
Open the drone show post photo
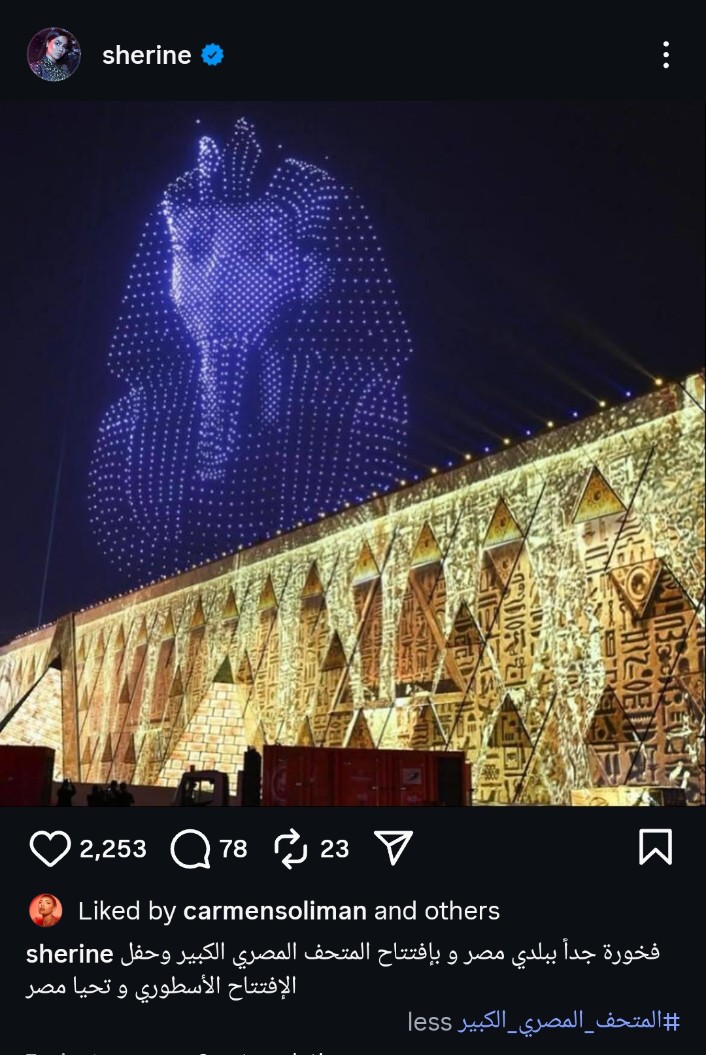tap(353, 452)
